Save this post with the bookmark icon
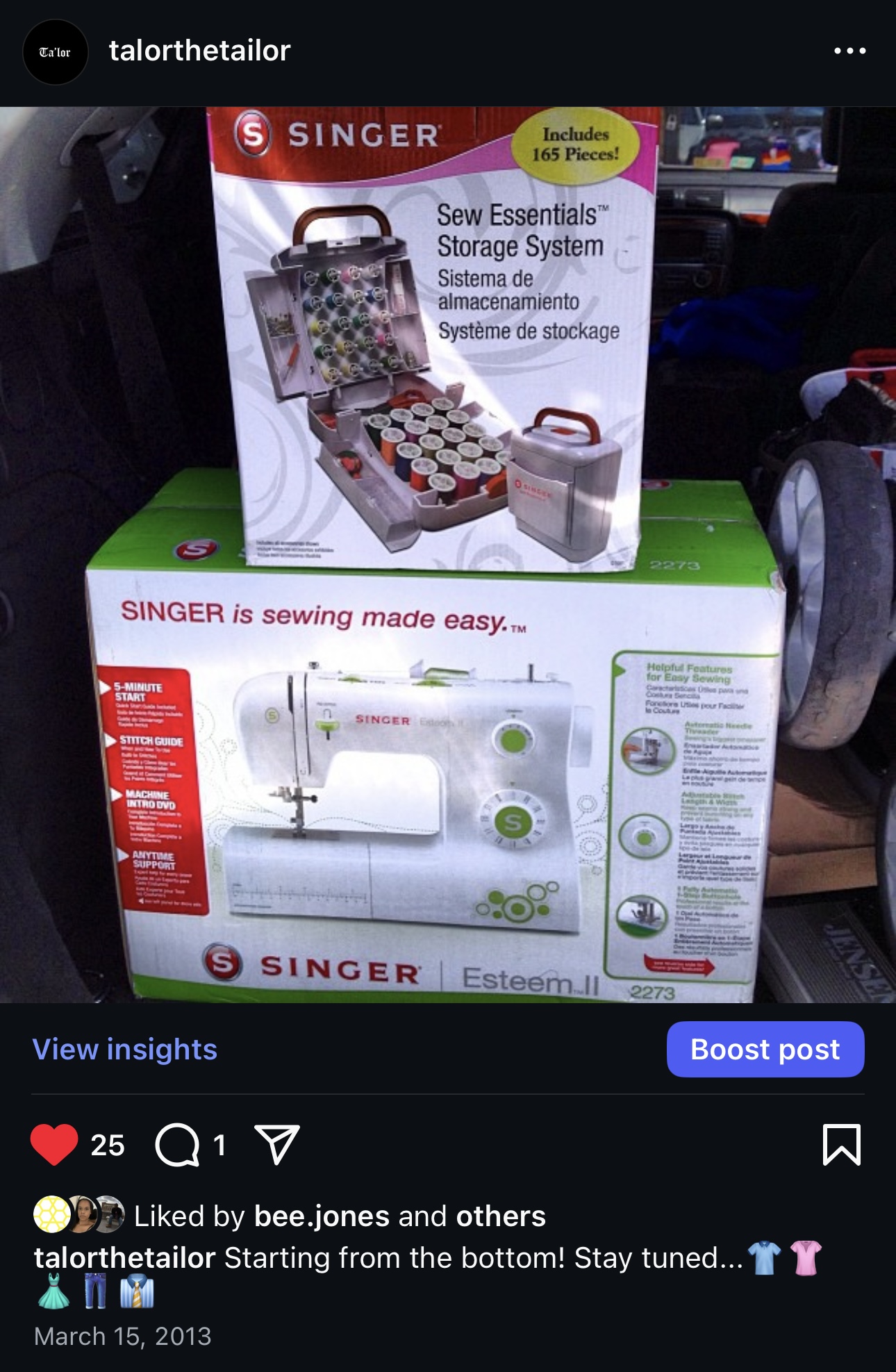The width and height of the screenshot is (896, 1372). click(x=841, y=1144)
